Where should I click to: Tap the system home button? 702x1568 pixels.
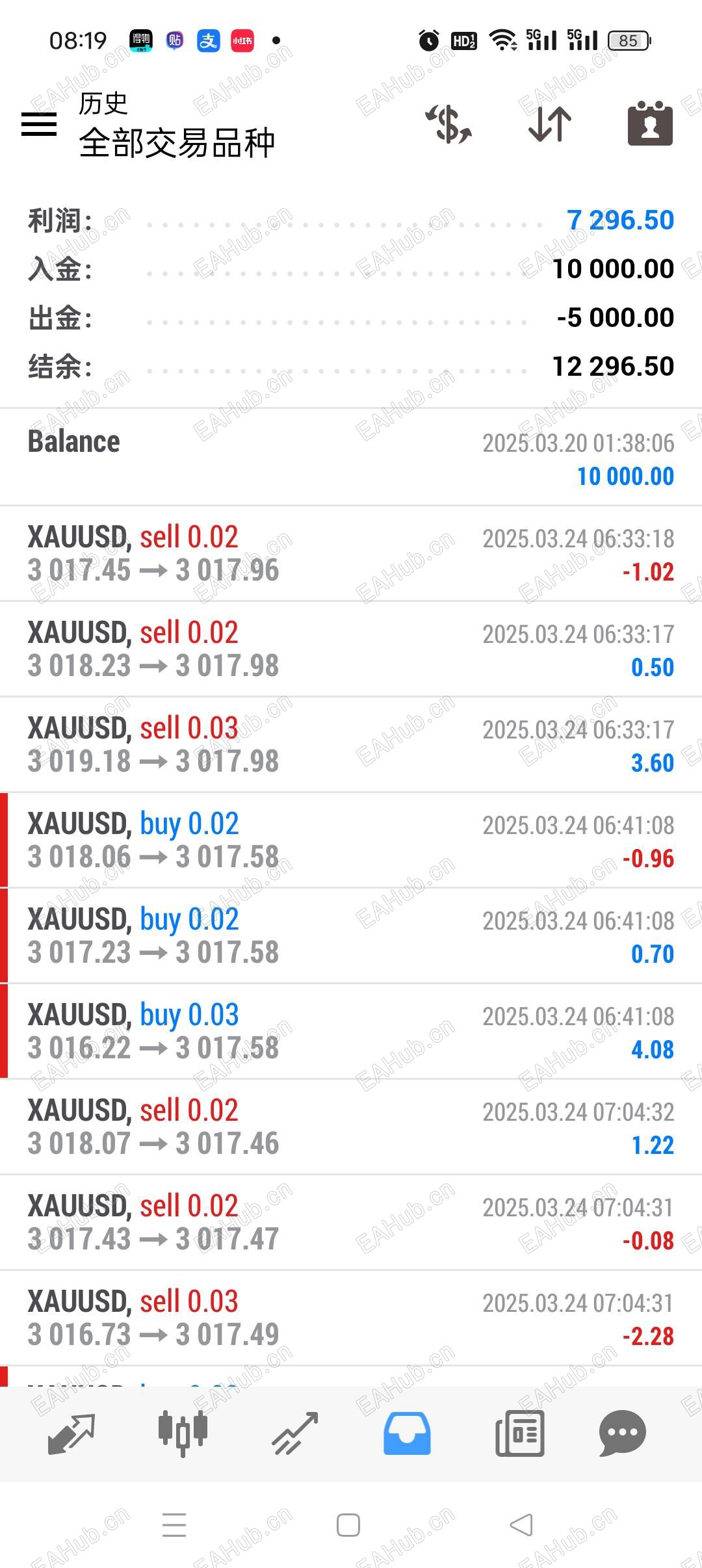click(x=348, y=1525)
